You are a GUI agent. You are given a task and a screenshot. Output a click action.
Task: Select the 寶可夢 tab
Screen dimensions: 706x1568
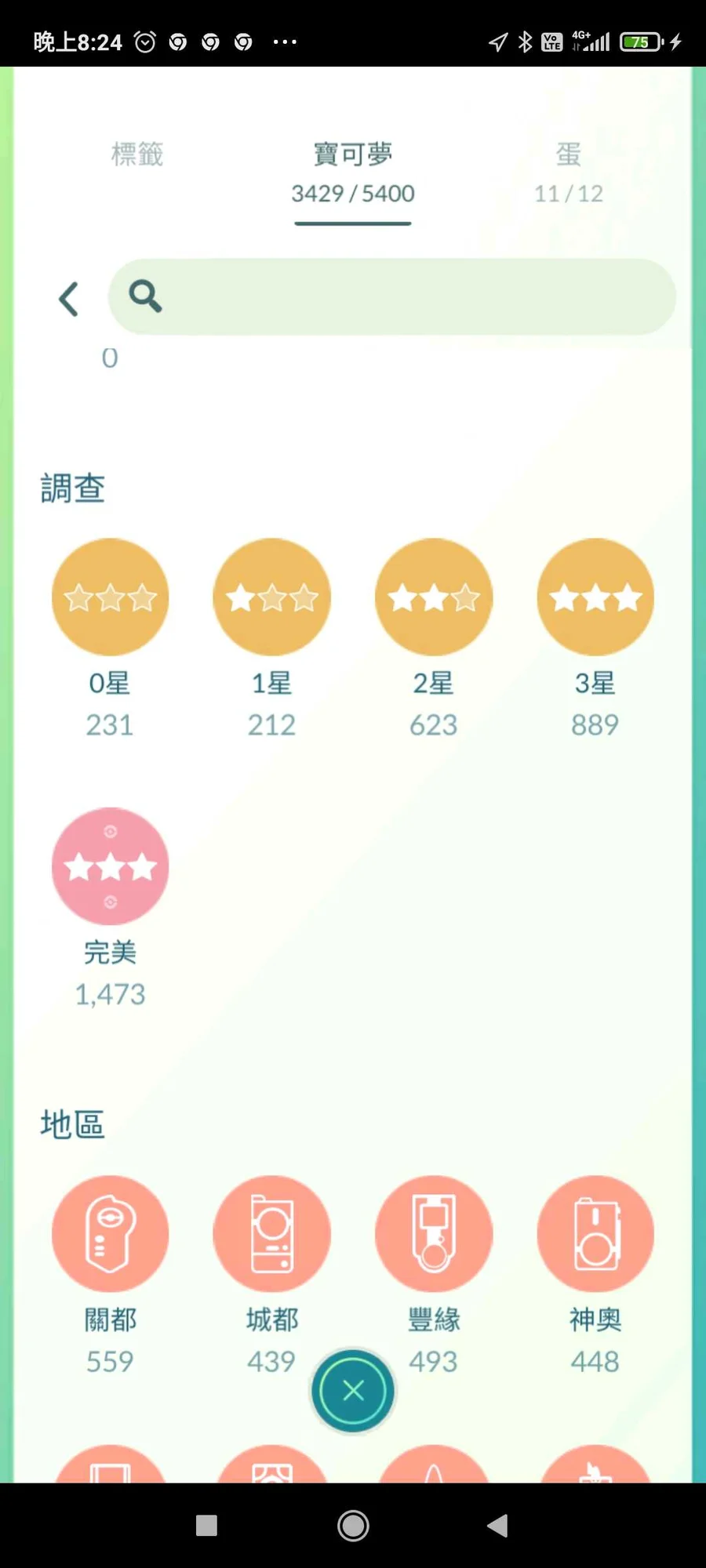pyautogui.click(x=353, y=173)
